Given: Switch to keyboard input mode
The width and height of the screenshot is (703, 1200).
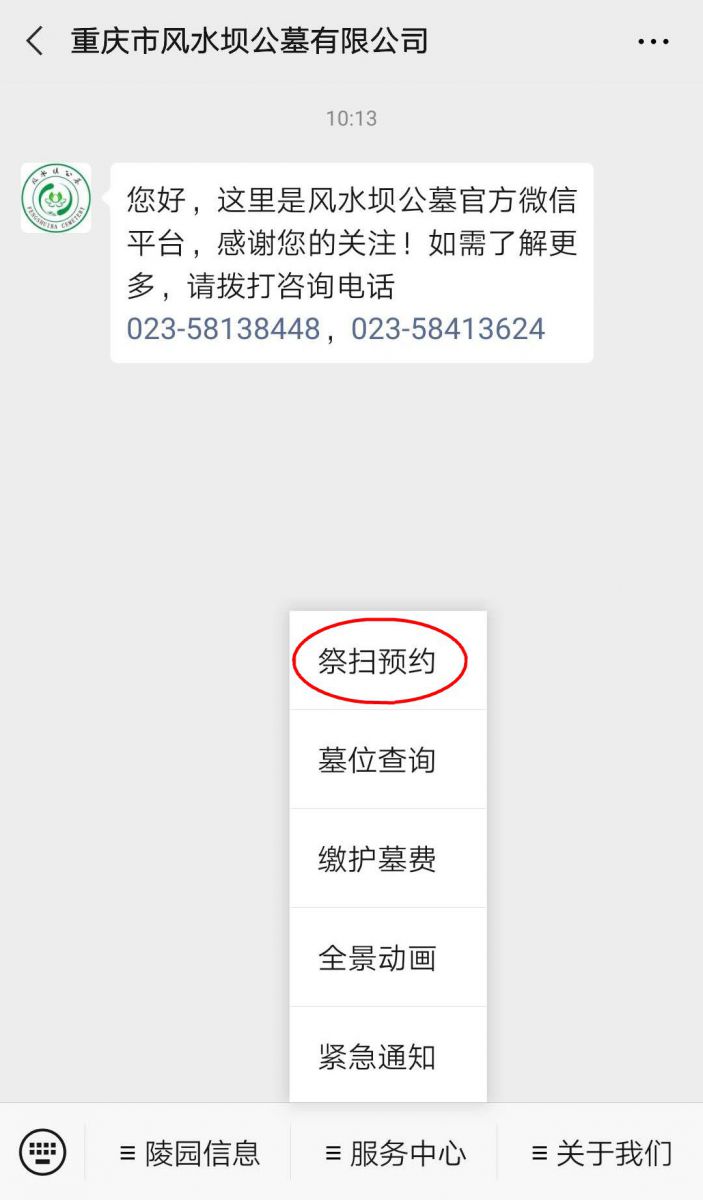Looking at the screenshot, I should click(43, 1152).
